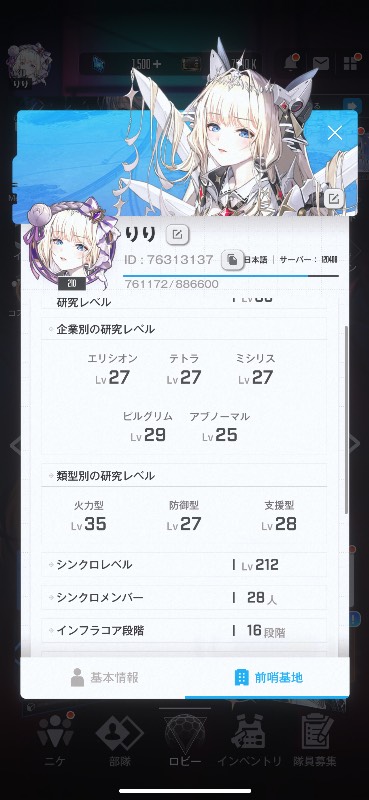Close the profile popup

(x=335, y=133)
